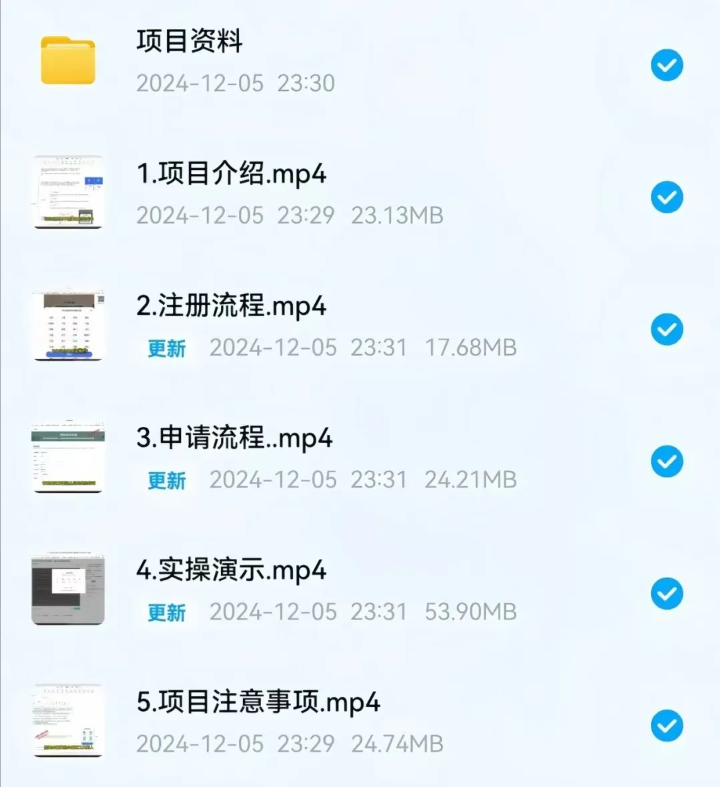Toggle the 5.项目注意事项.mp4 checkbox
The height and width of the screenshot is (787, 720).
667,725
